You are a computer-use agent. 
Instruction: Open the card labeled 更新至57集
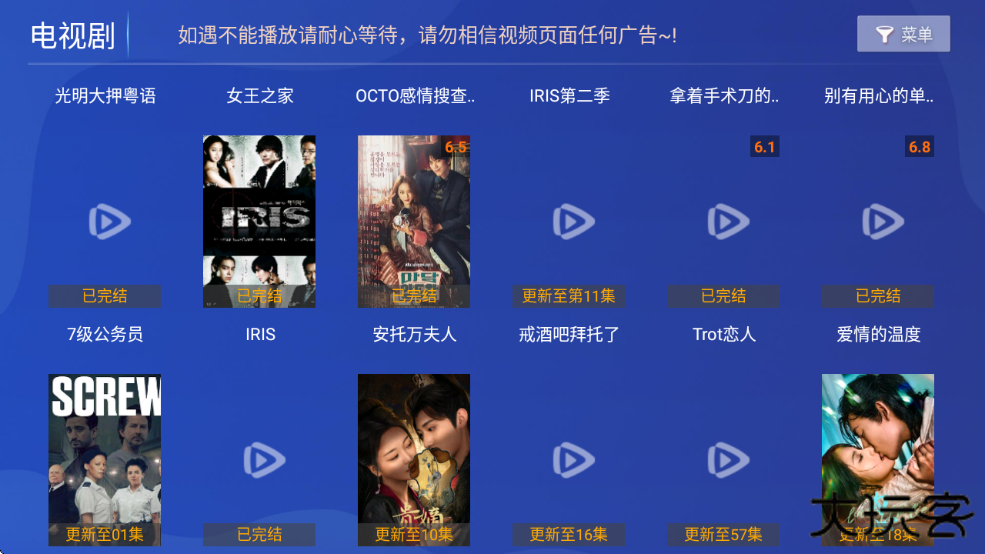pyautogui.click(x=724, y=460)
